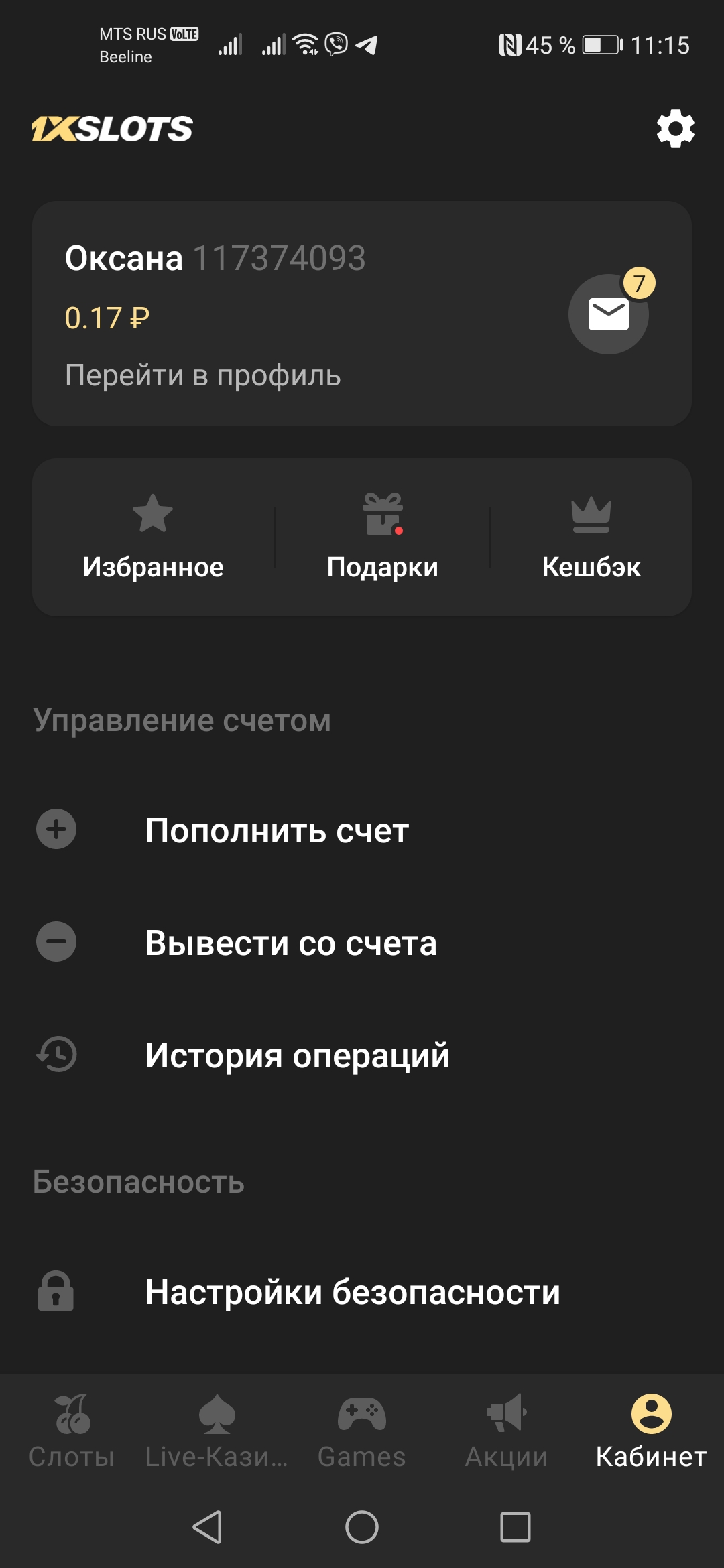This screenshot has width=724, height=1568.
Task: Tap Перейти в профиль link
Action: pyautogui.click(x=202, y=375)
